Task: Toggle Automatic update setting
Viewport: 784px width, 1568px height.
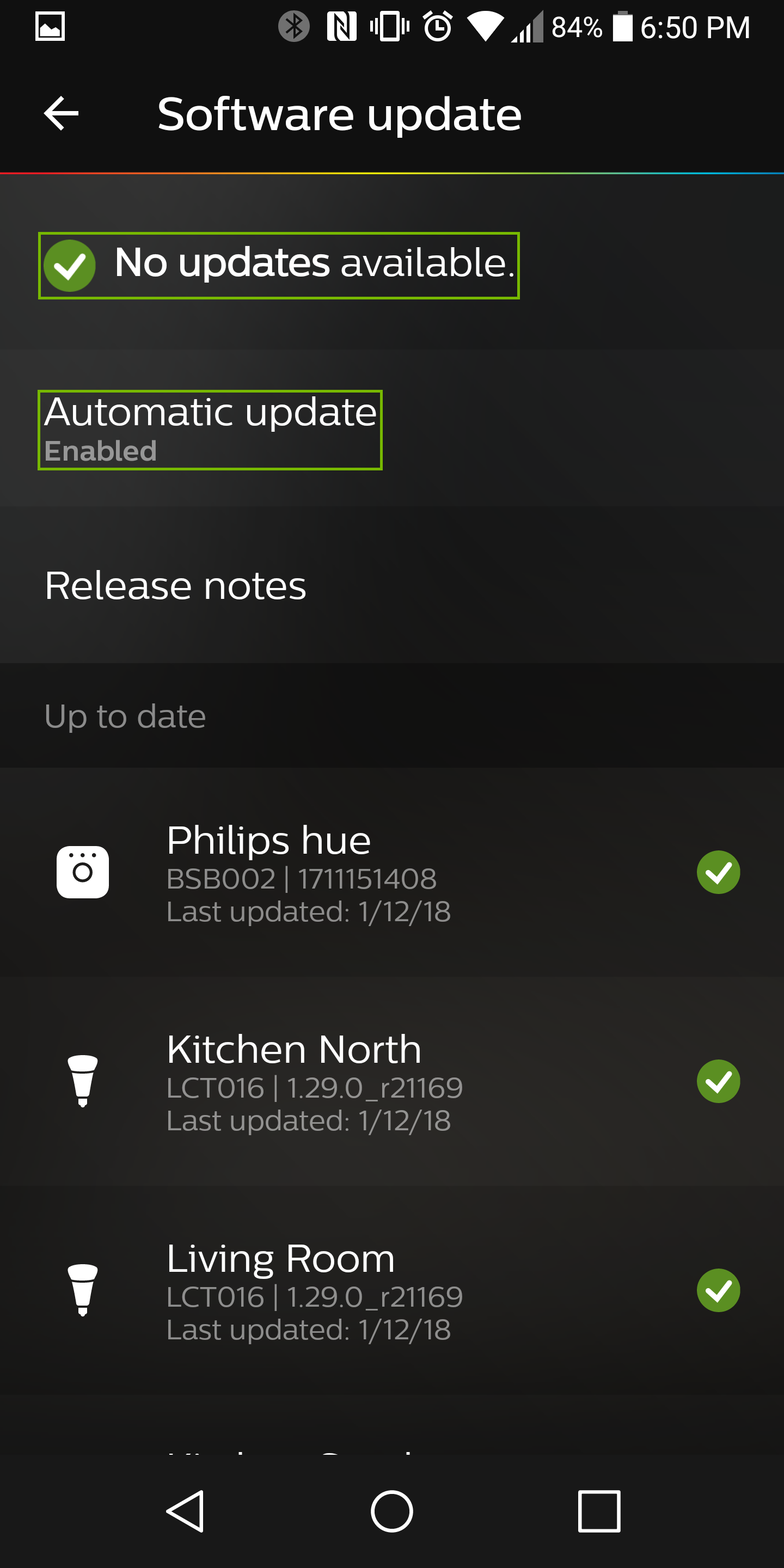Action: coord(210,429)
